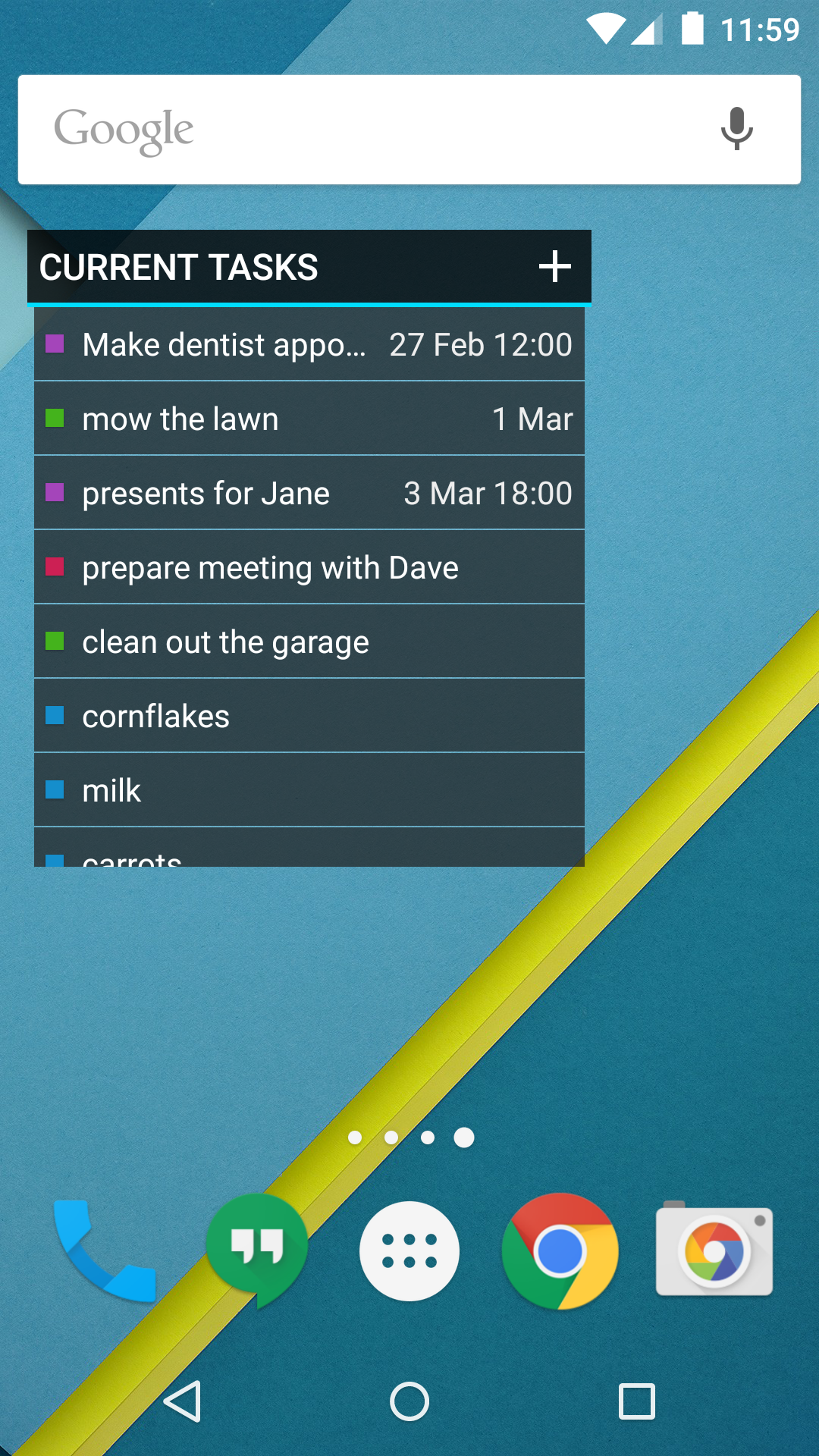Open the app drawer

point(409,1251)
